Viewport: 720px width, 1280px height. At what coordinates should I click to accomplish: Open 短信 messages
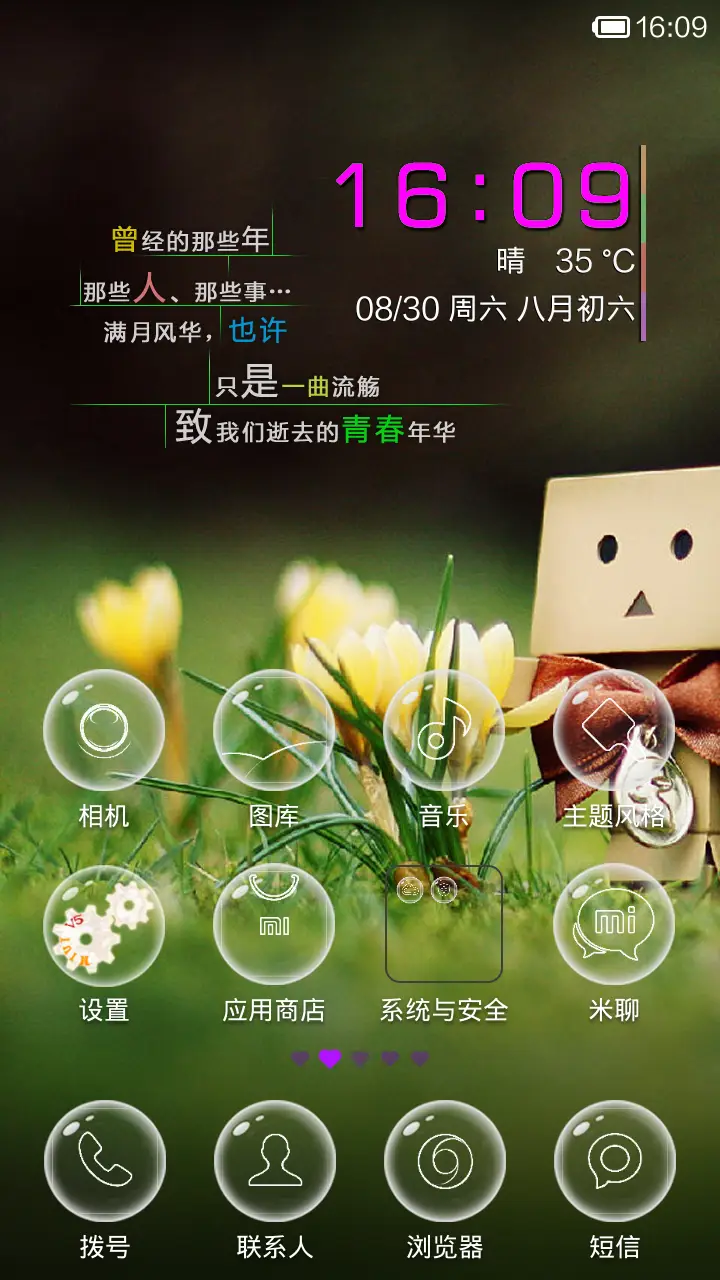coord(614,1160)
